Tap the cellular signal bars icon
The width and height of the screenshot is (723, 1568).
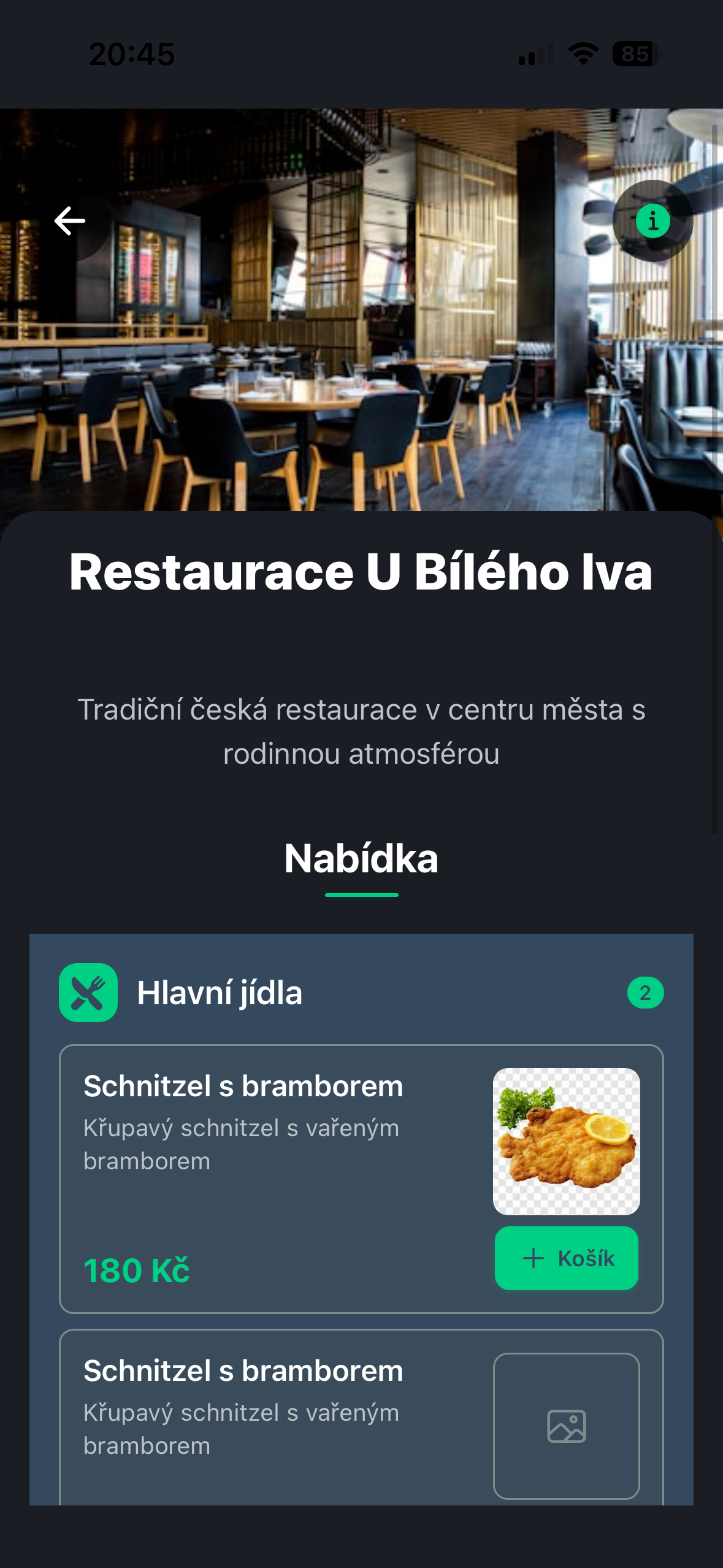pyautogui.click(x=536, y=54)
